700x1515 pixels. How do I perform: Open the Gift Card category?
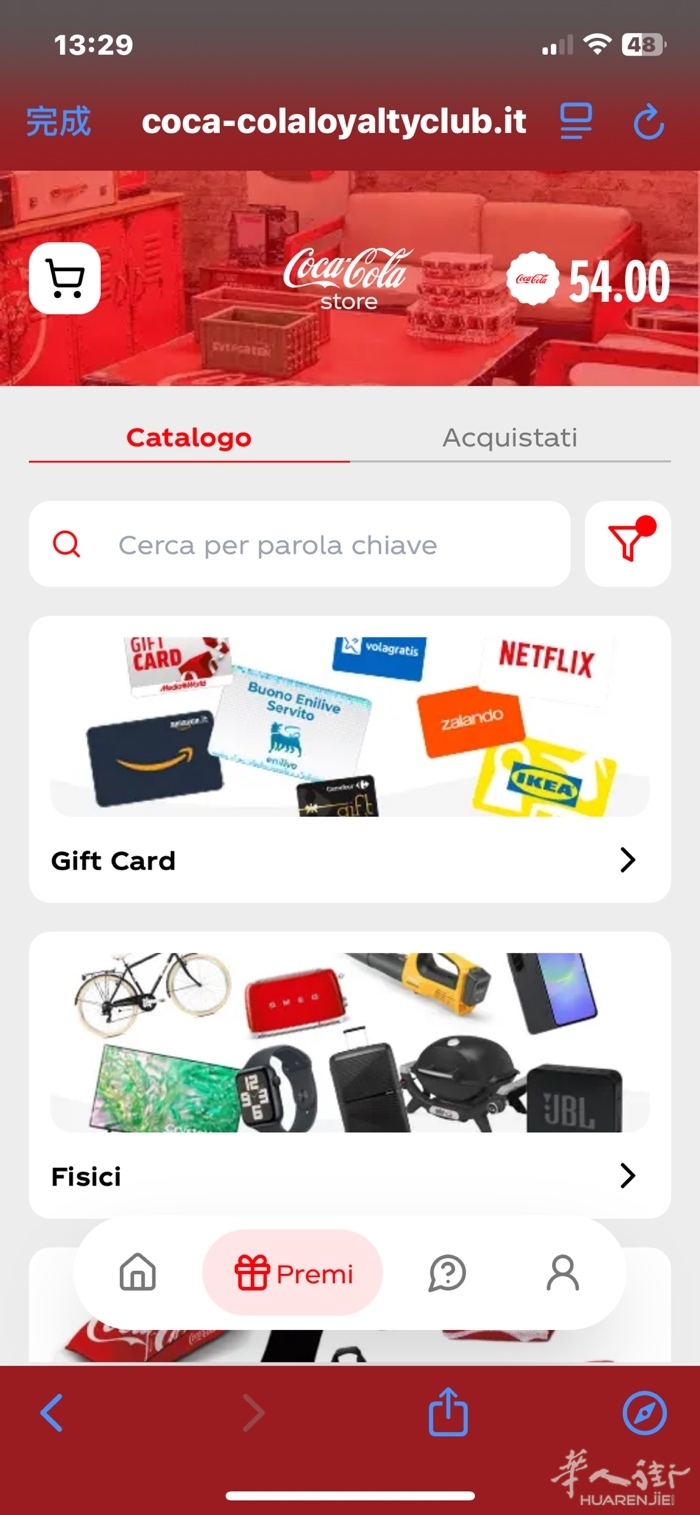pos(349,860)
